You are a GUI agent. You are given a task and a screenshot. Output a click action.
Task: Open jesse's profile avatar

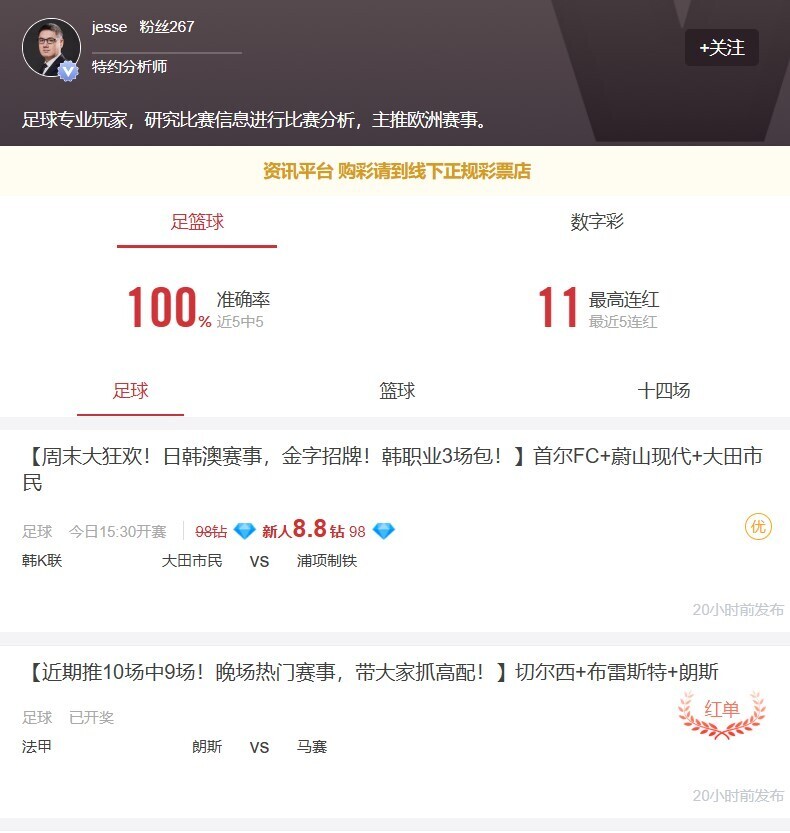point(51,47)
